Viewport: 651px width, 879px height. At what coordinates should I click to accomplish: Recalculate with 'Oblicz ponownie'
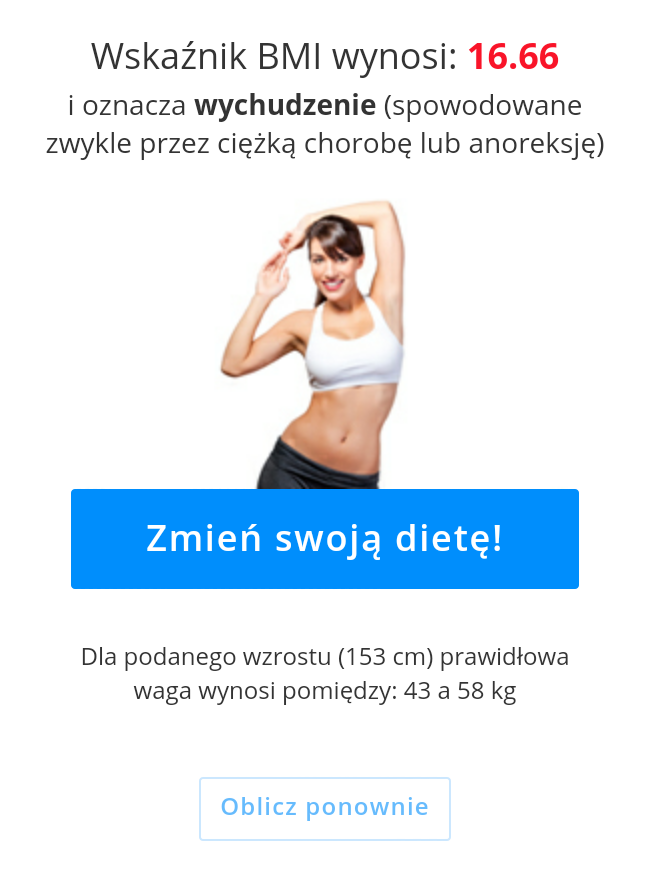coord(324,808)
